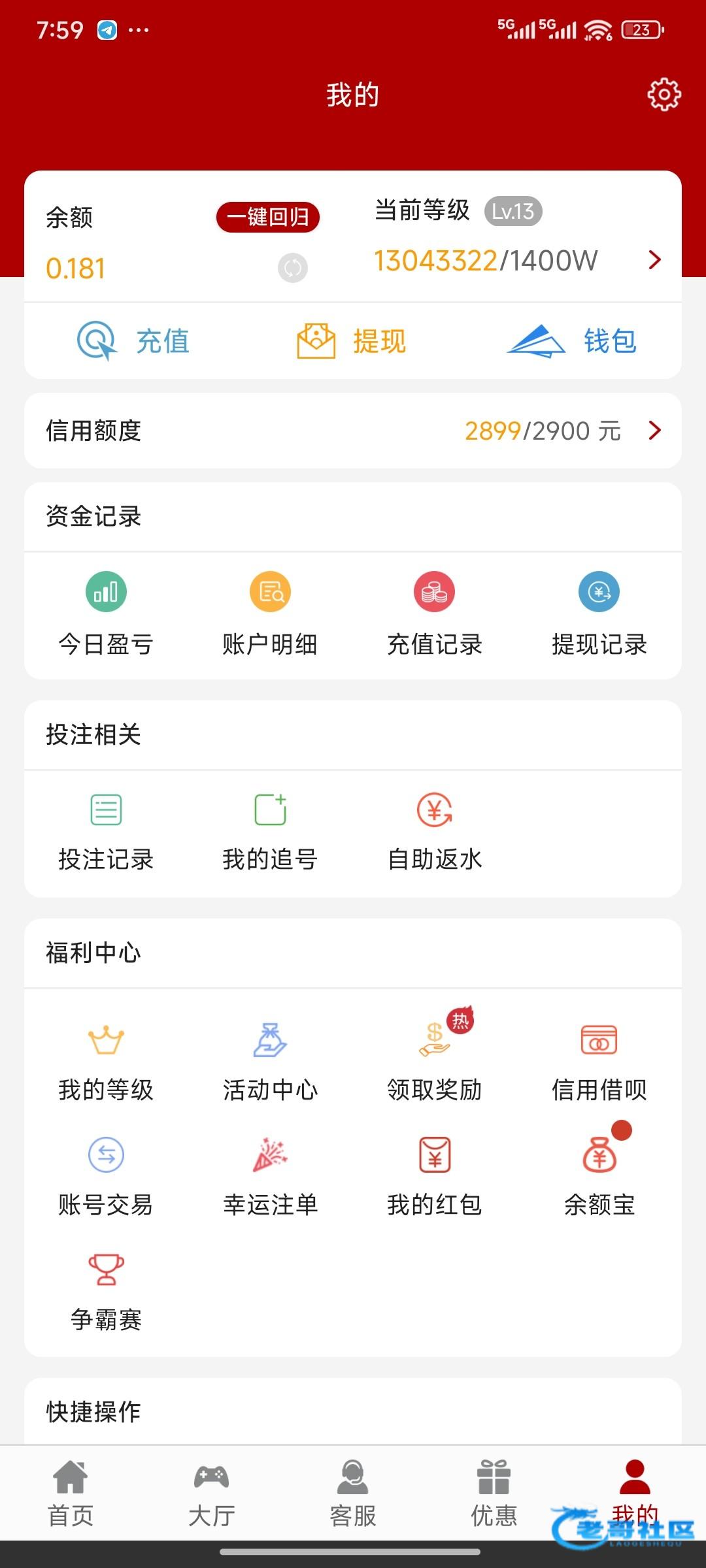The image size is (706, 1568).
Task: Open the settings gear icon
Action: tap(664, 95)
